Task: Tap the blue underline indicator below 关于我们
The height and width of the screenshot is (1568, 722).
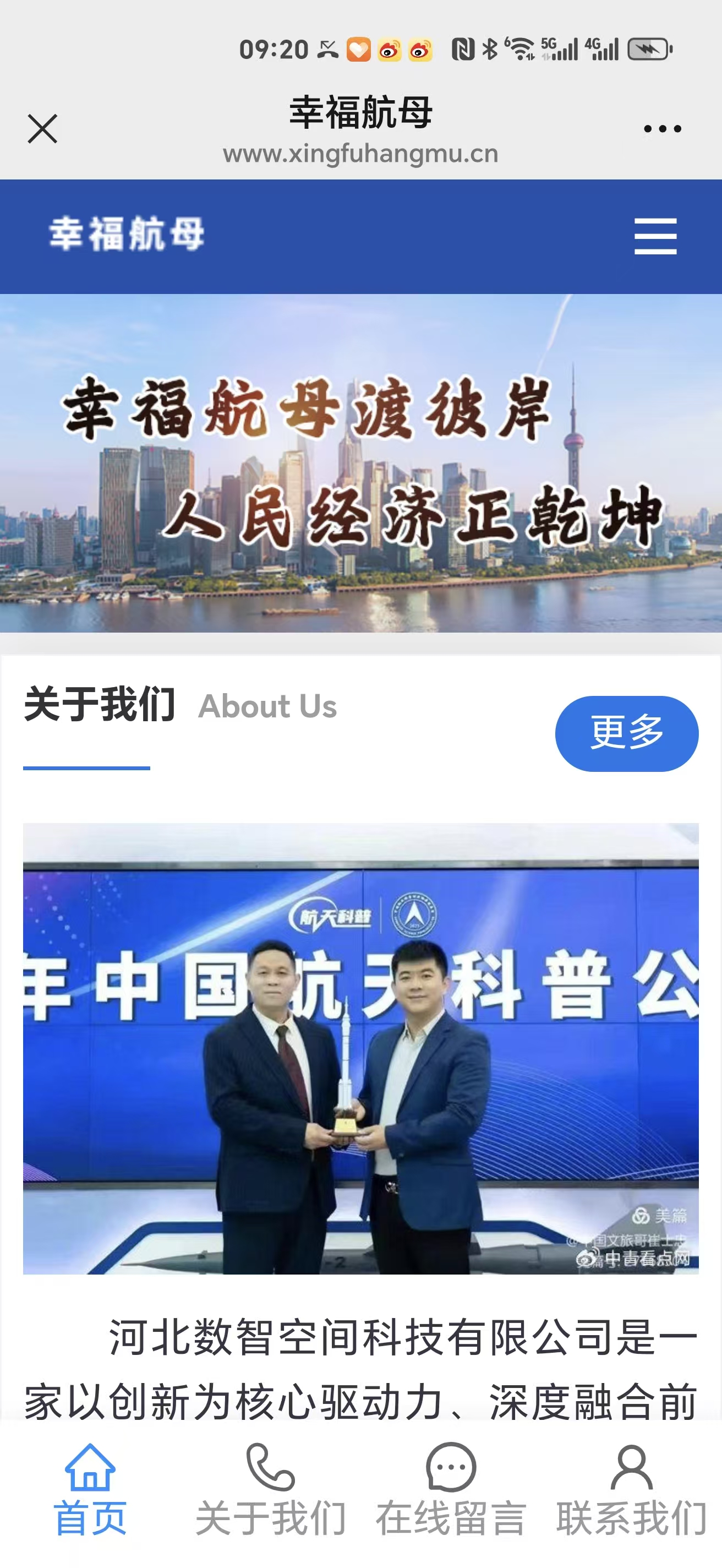Action: [86, 769]
